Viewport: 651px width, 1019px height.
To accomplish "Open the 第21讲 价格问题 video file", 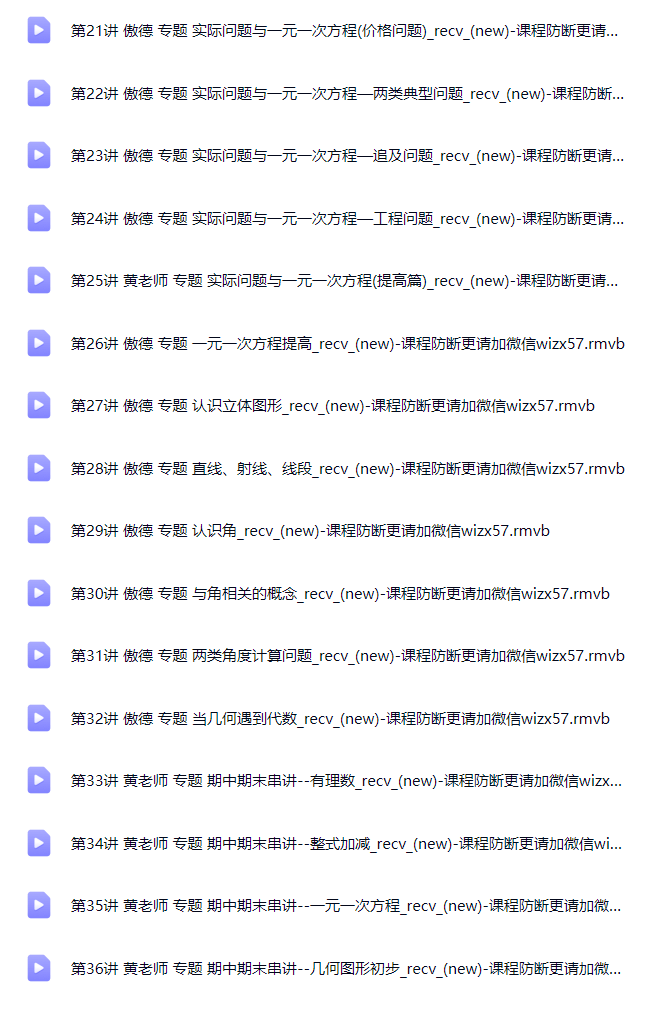I will click(344, 31).
